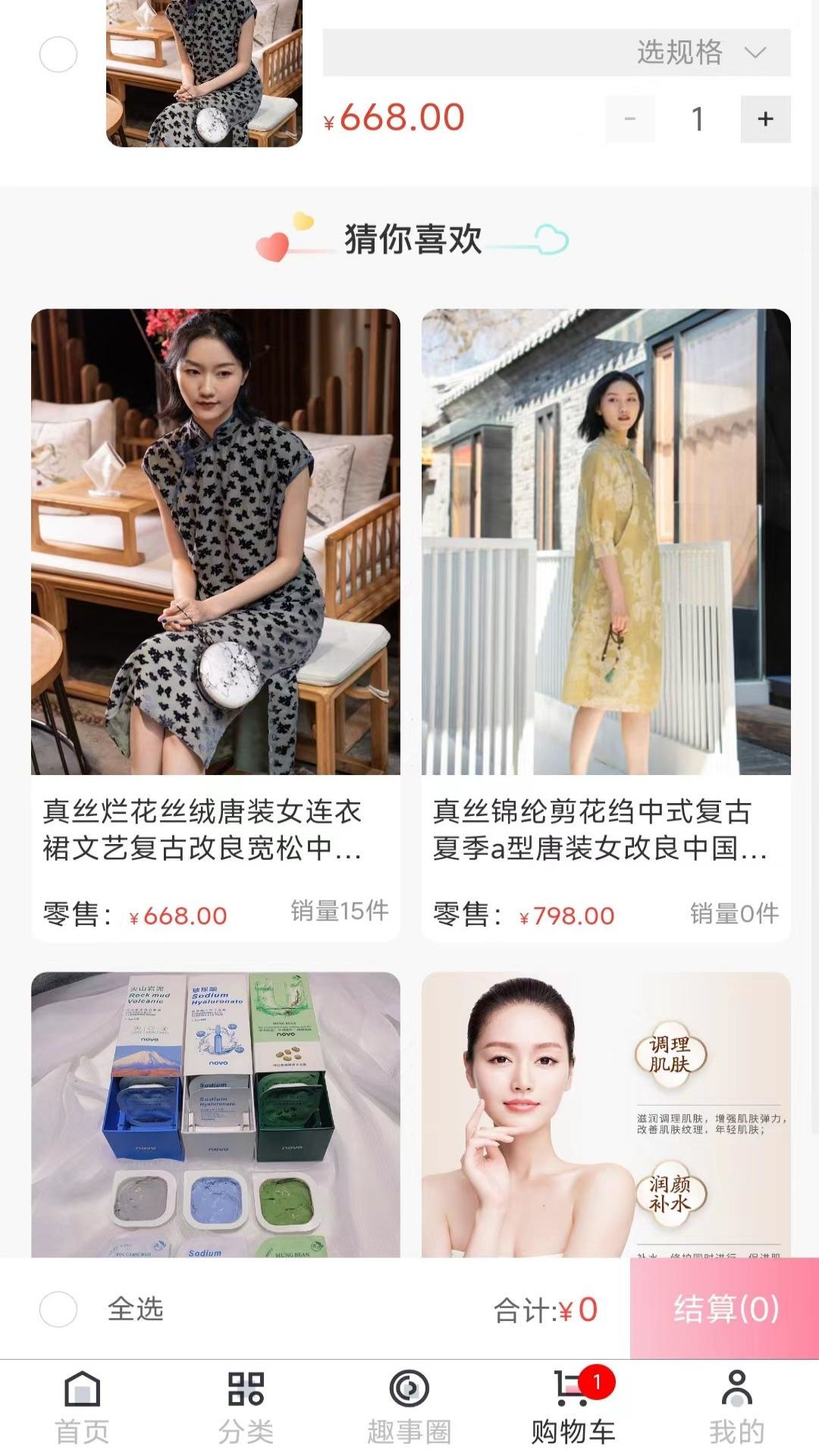Click the cloud icon after 猜你喜欢

[x=553, y=239]
